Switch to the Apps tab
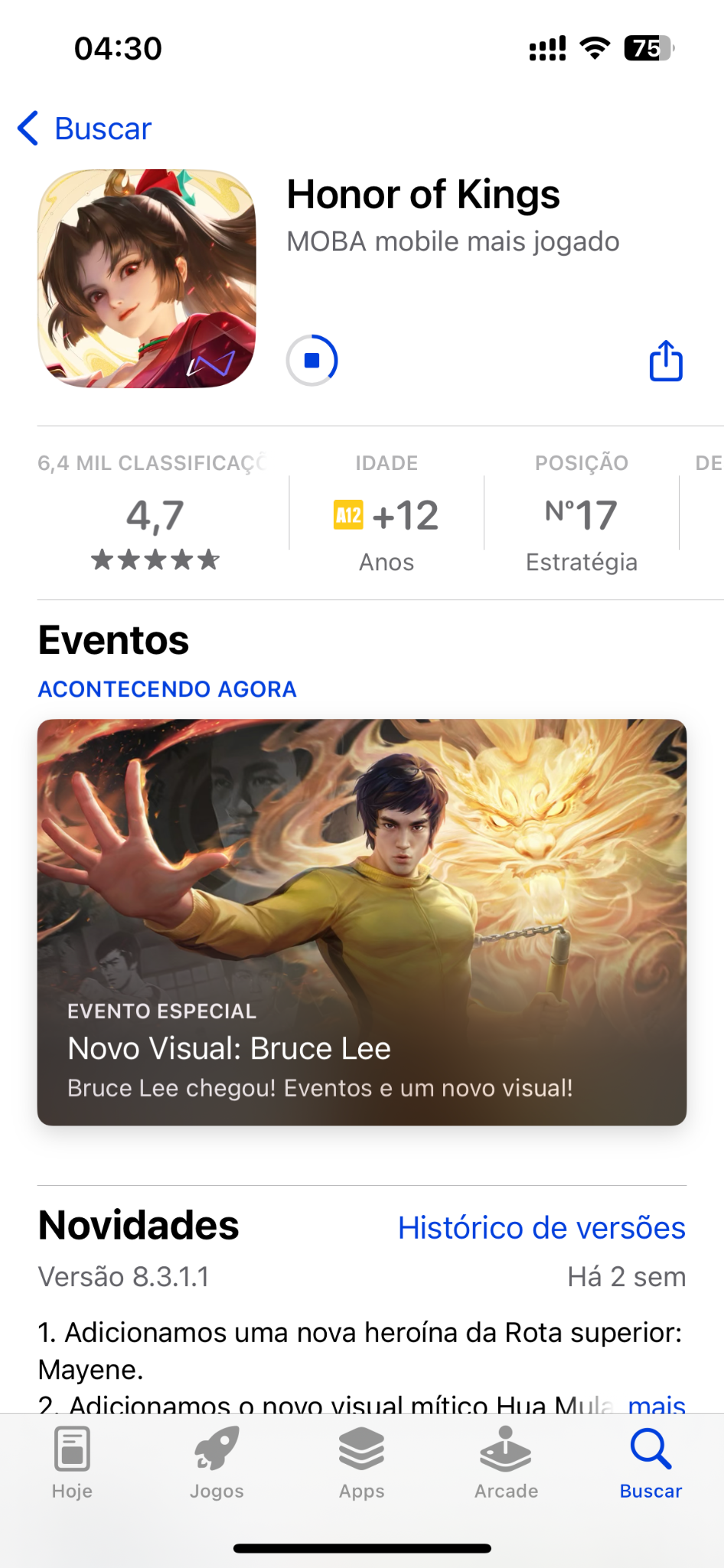 click(362, 1462)
